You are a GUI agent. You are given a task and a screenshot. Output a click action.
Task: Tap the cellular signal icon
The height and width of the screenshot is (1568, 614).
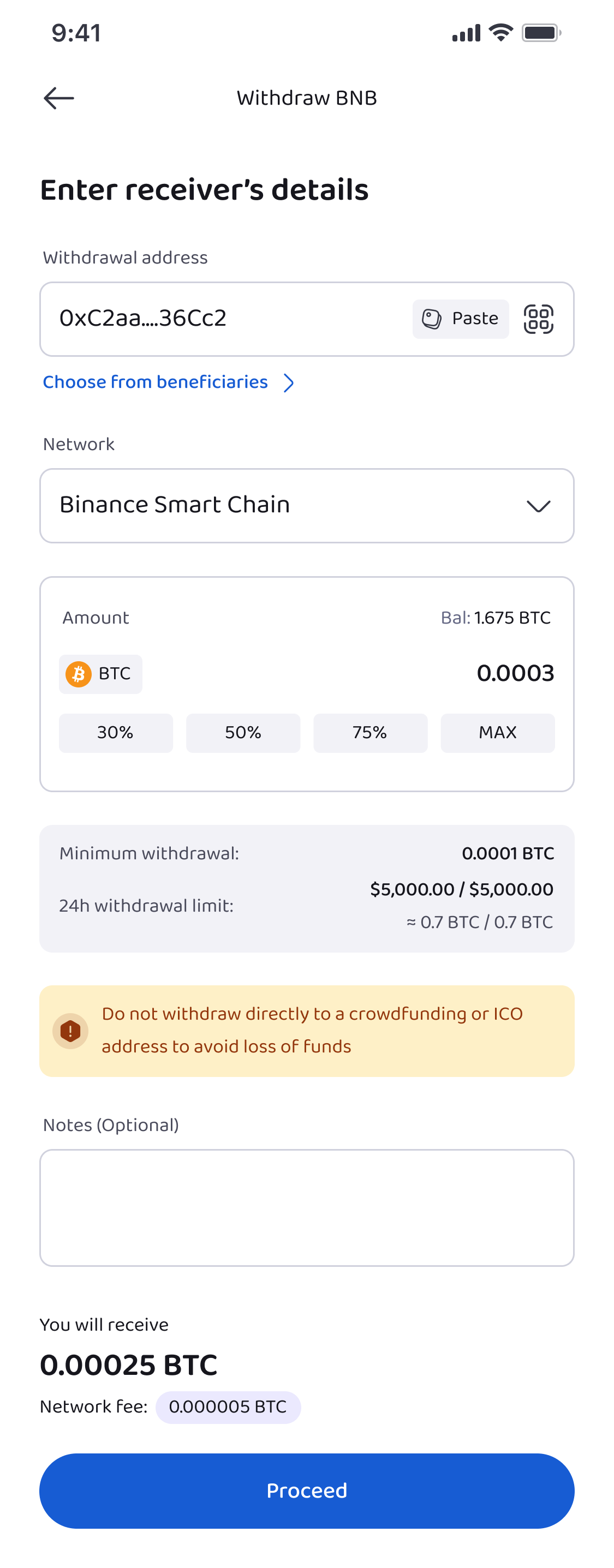pyautogui.click(x=466, y=33)
